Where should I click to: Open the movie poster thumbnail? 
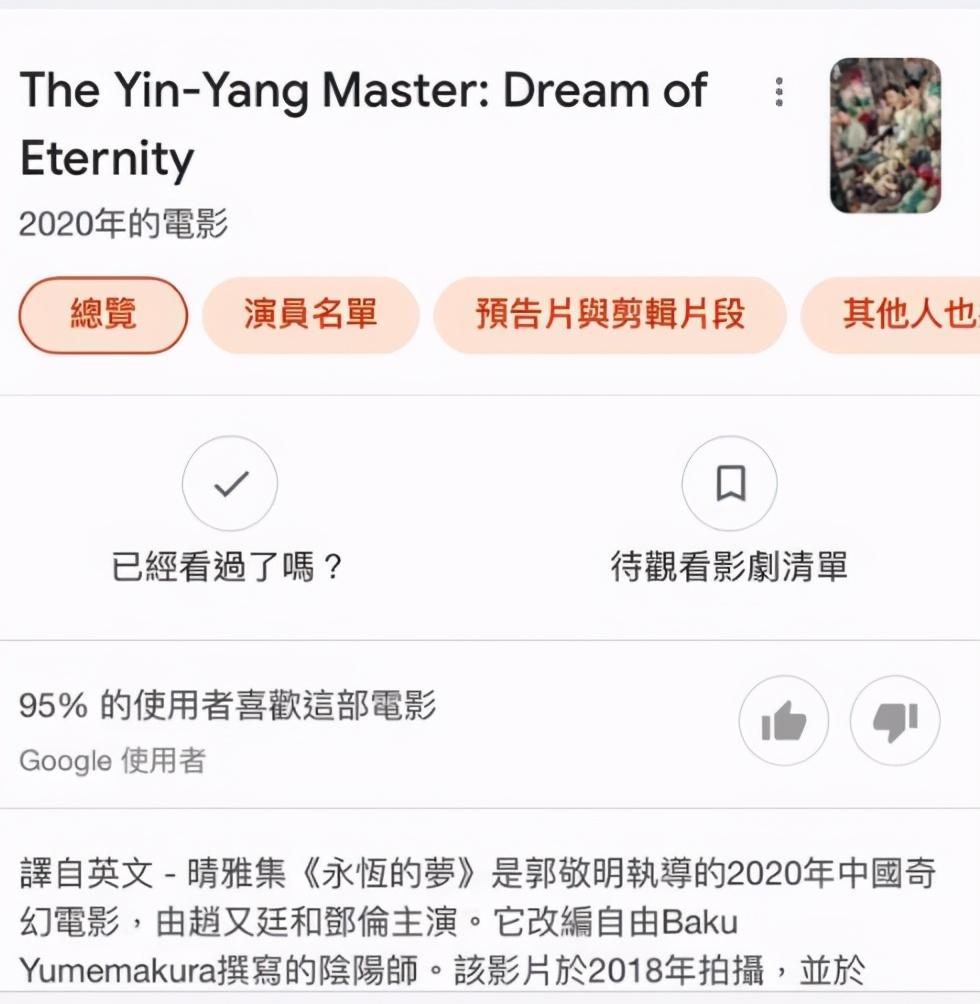(885, 136)
